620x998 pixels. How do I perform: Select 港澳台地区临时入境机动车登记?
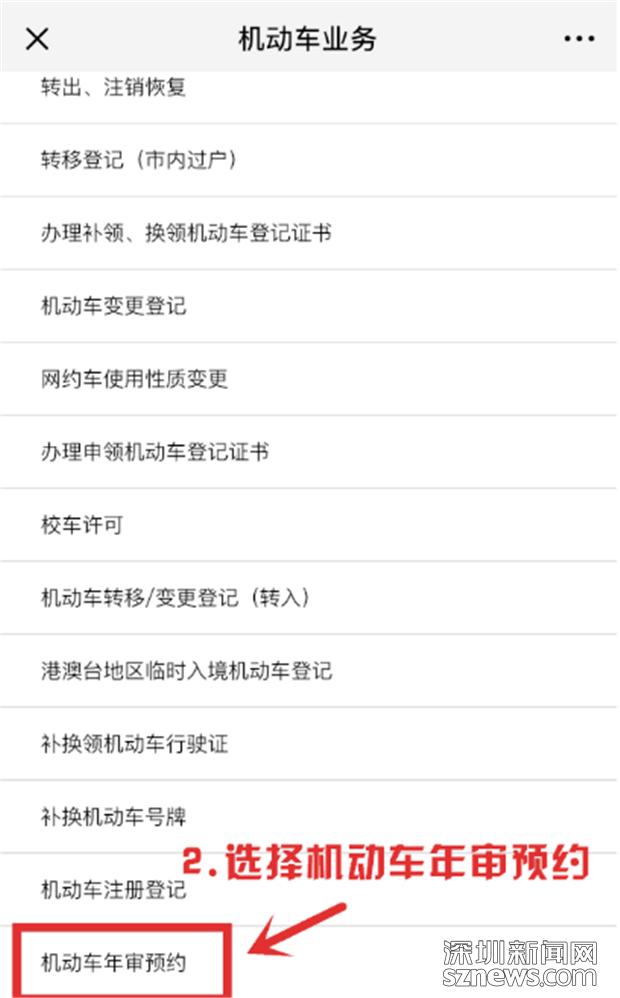point(186,671)
